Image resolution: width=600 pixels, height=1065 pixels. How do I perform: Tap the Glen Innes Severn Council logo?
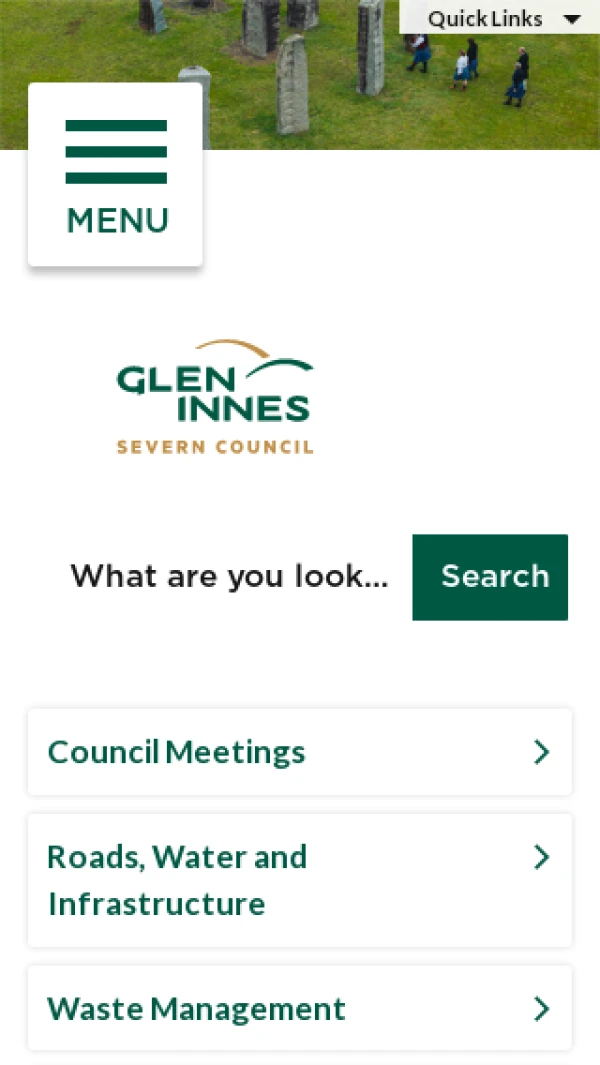point(215,397)
